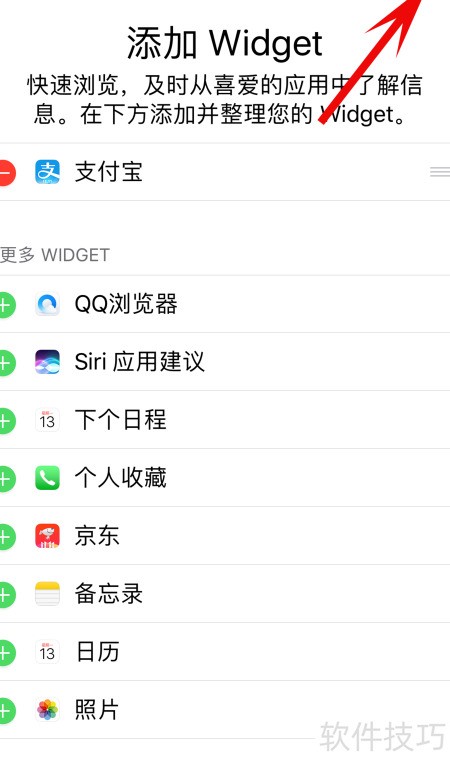Add the QQ浏览器 widget

tap(6, 305)
